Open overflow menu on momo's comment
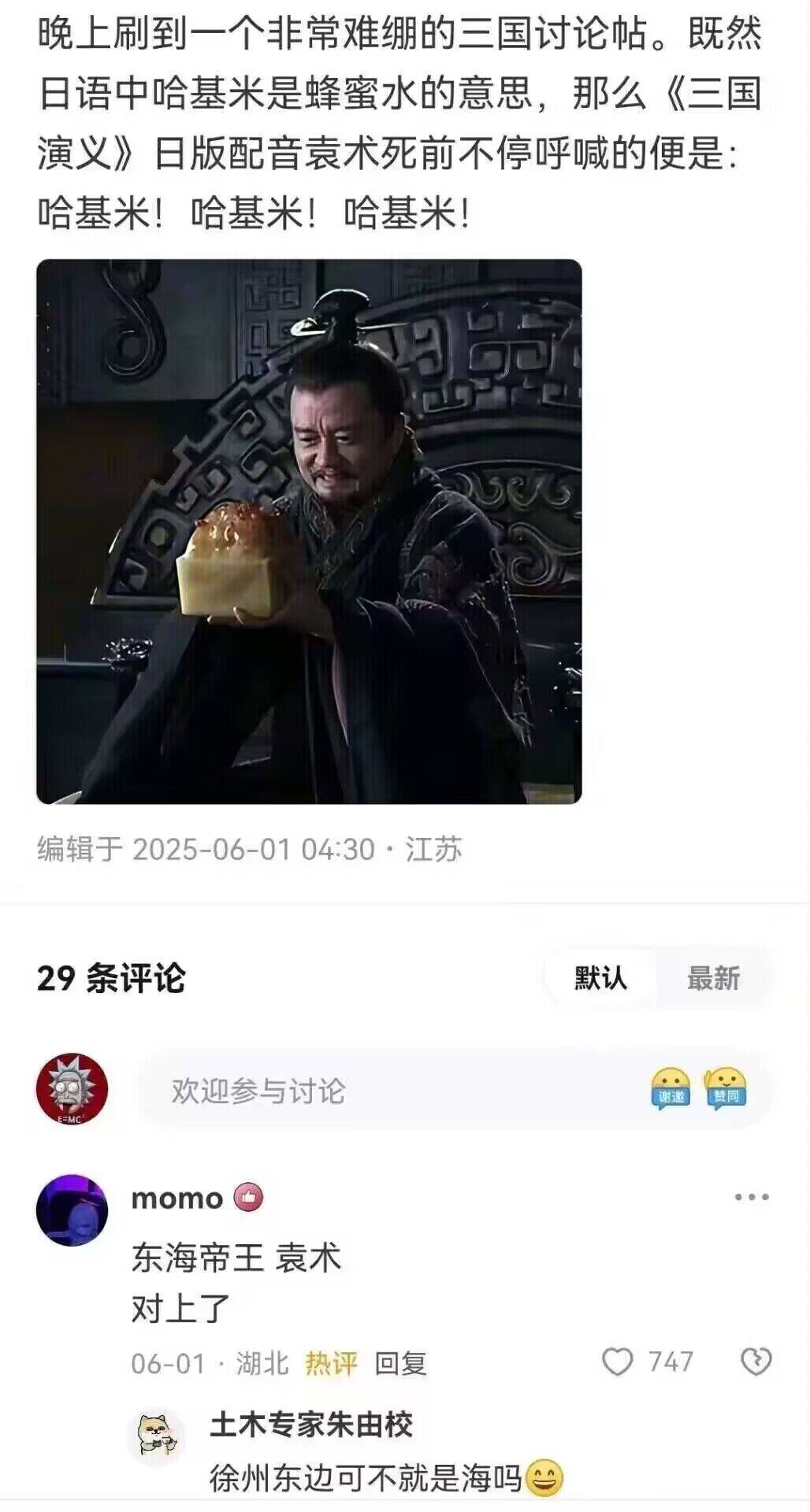Viewport: 810px width, 1512px height. (x=751, y=1198)
